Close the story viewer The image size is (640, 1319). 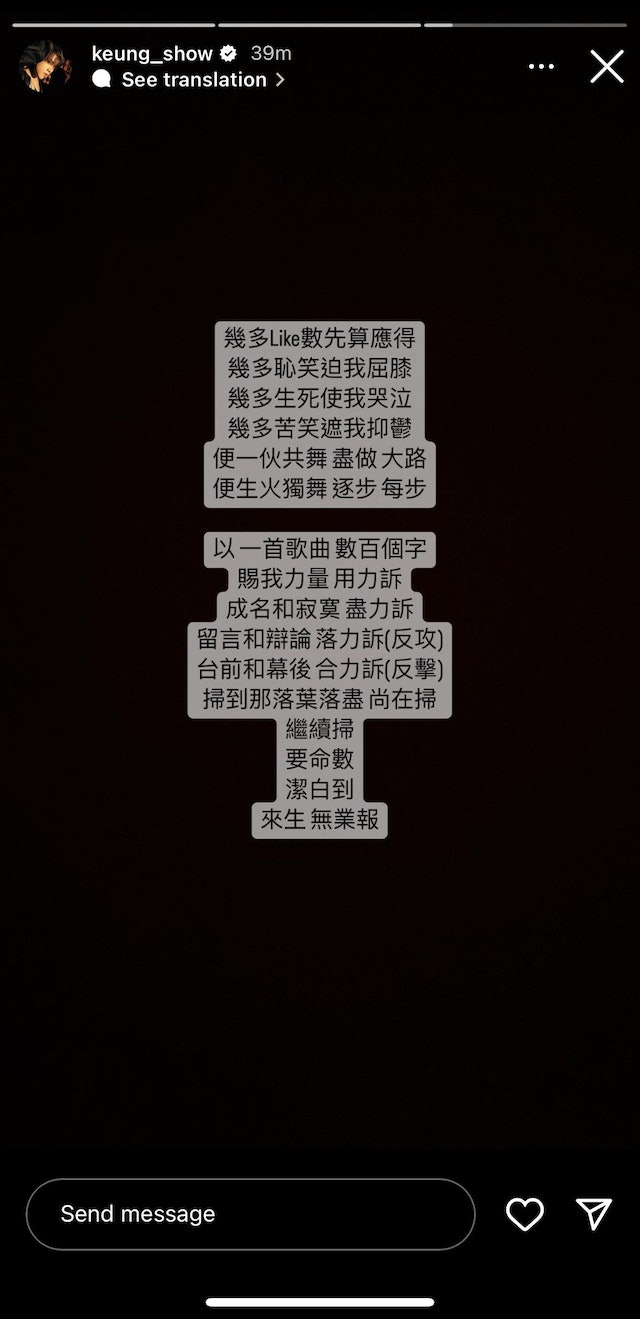tap(606, 67)
